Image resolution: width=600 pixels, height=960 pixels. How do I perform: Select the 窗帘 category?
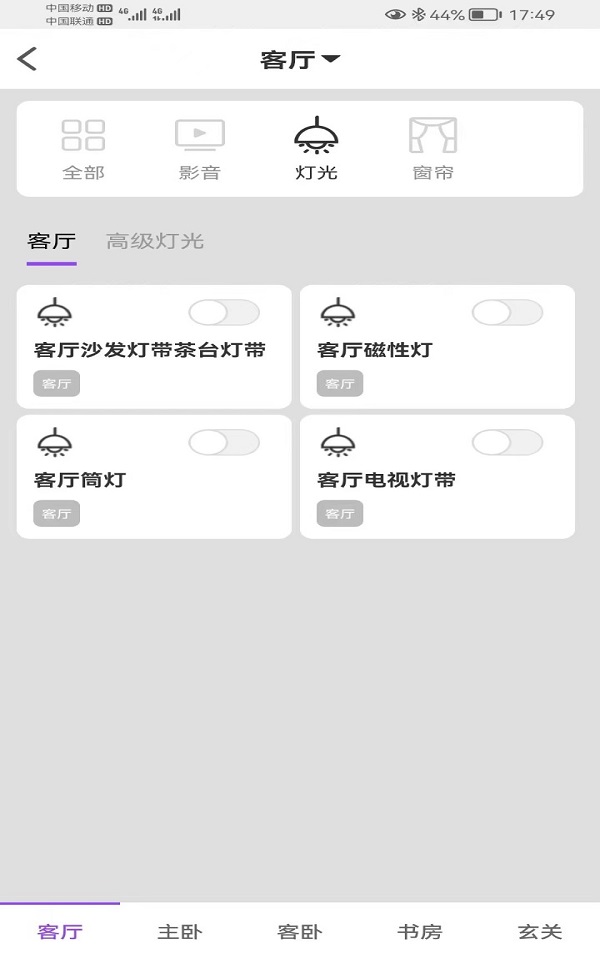pyautogui.click(x=433, y=149)
